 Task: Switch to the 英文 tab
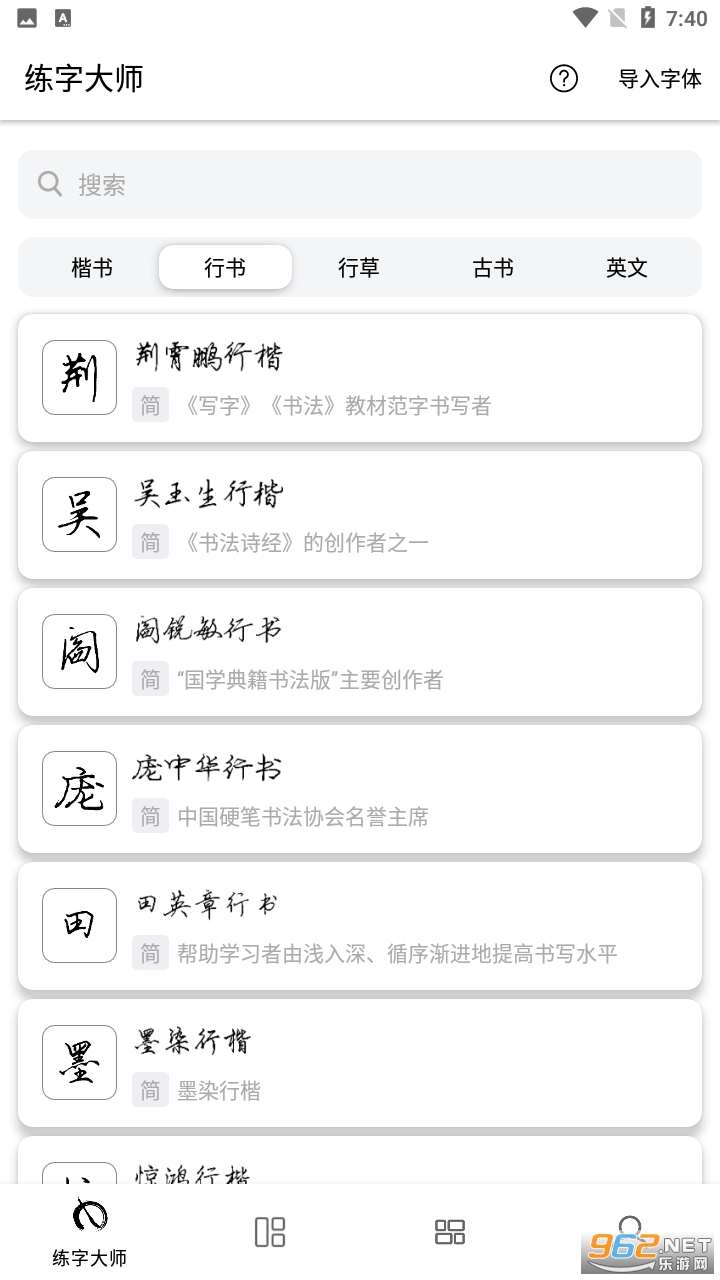(627, 267)
